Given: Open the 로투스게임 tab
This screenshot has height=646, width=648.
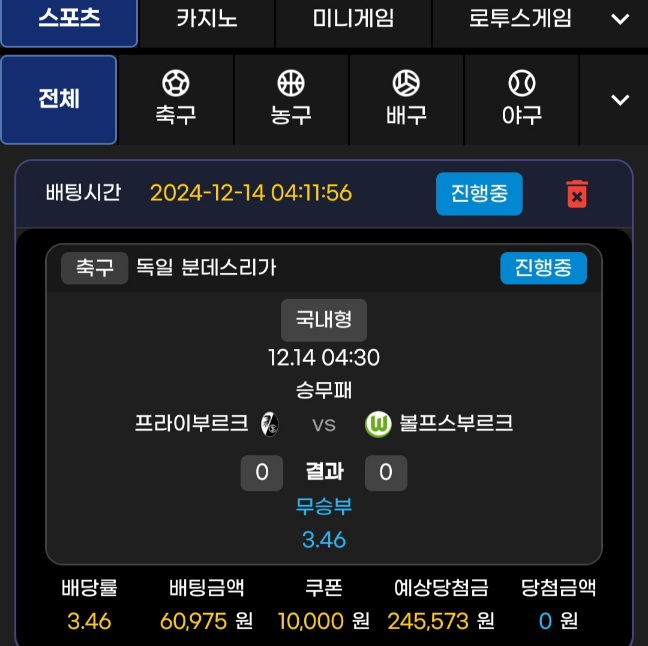Looking at the screenshot, I should 520,19.
